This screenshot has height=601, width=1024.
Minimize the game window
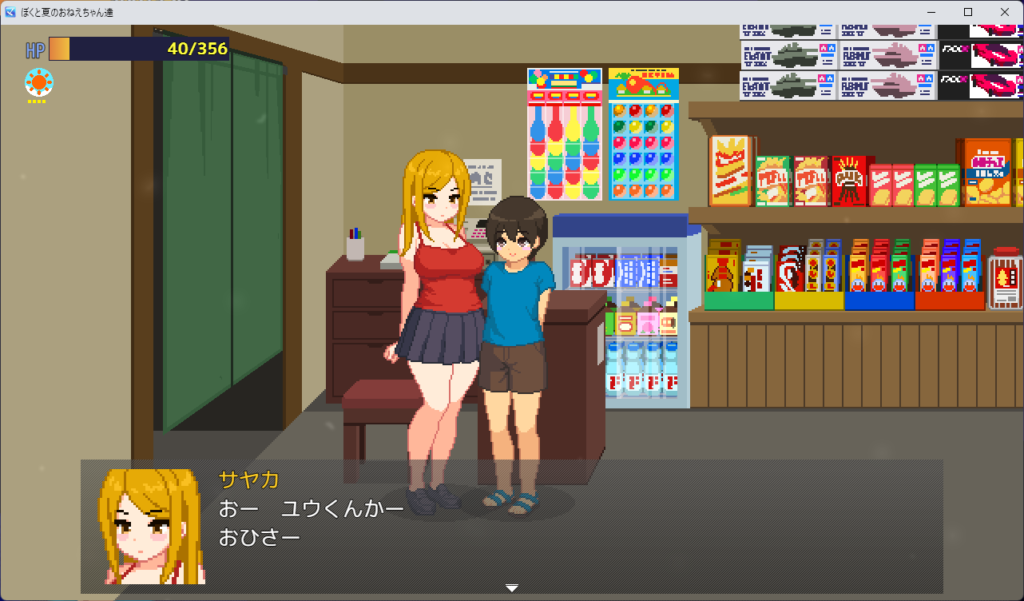[931, 11]
